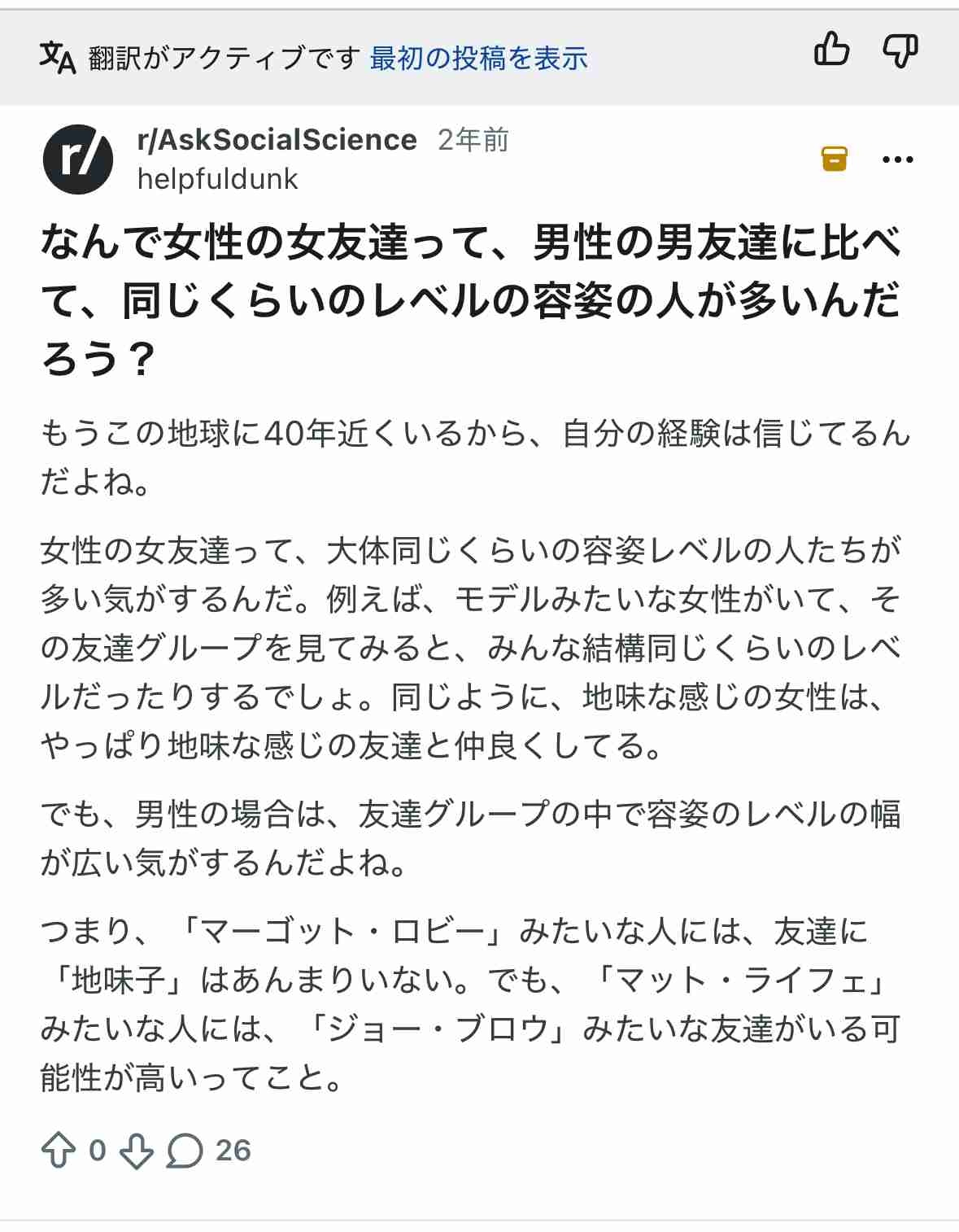Open the post's three-dot overflow menu
Screen dimensions: 959x1232
pos(897,159)
